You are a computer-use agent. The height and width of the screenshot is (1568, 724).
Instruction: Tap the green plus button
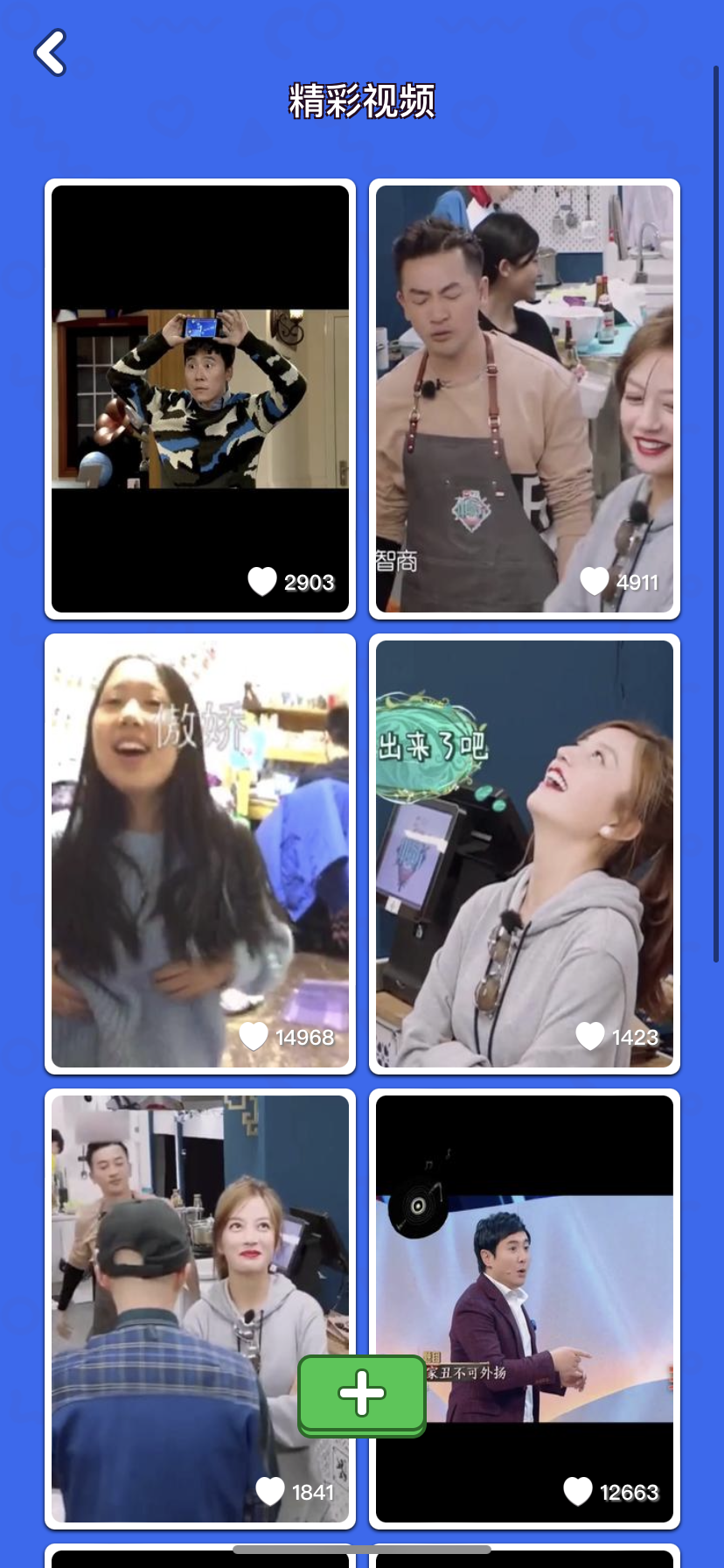point(362,1394)
